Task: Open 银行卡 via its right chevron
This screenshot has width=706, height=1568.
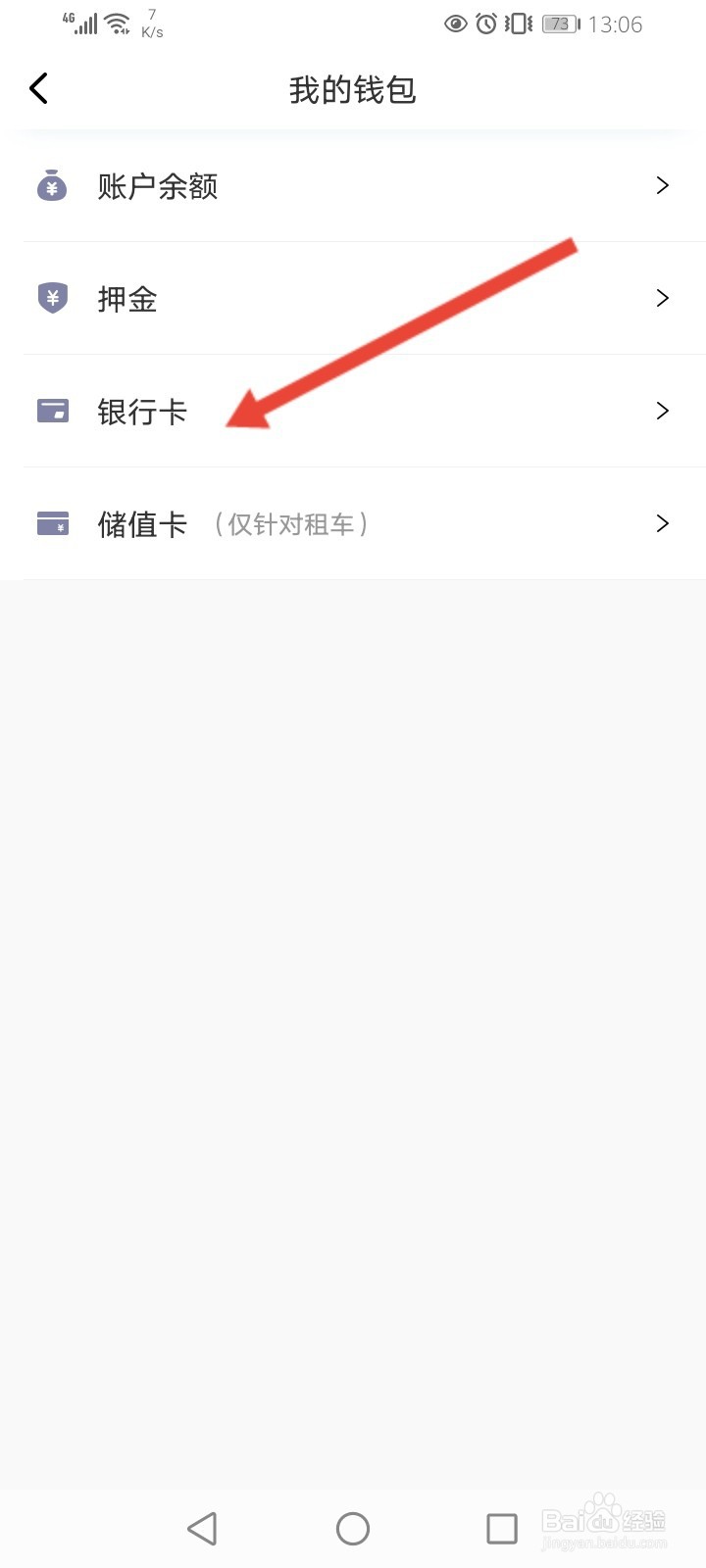Action: click(662, 411)
